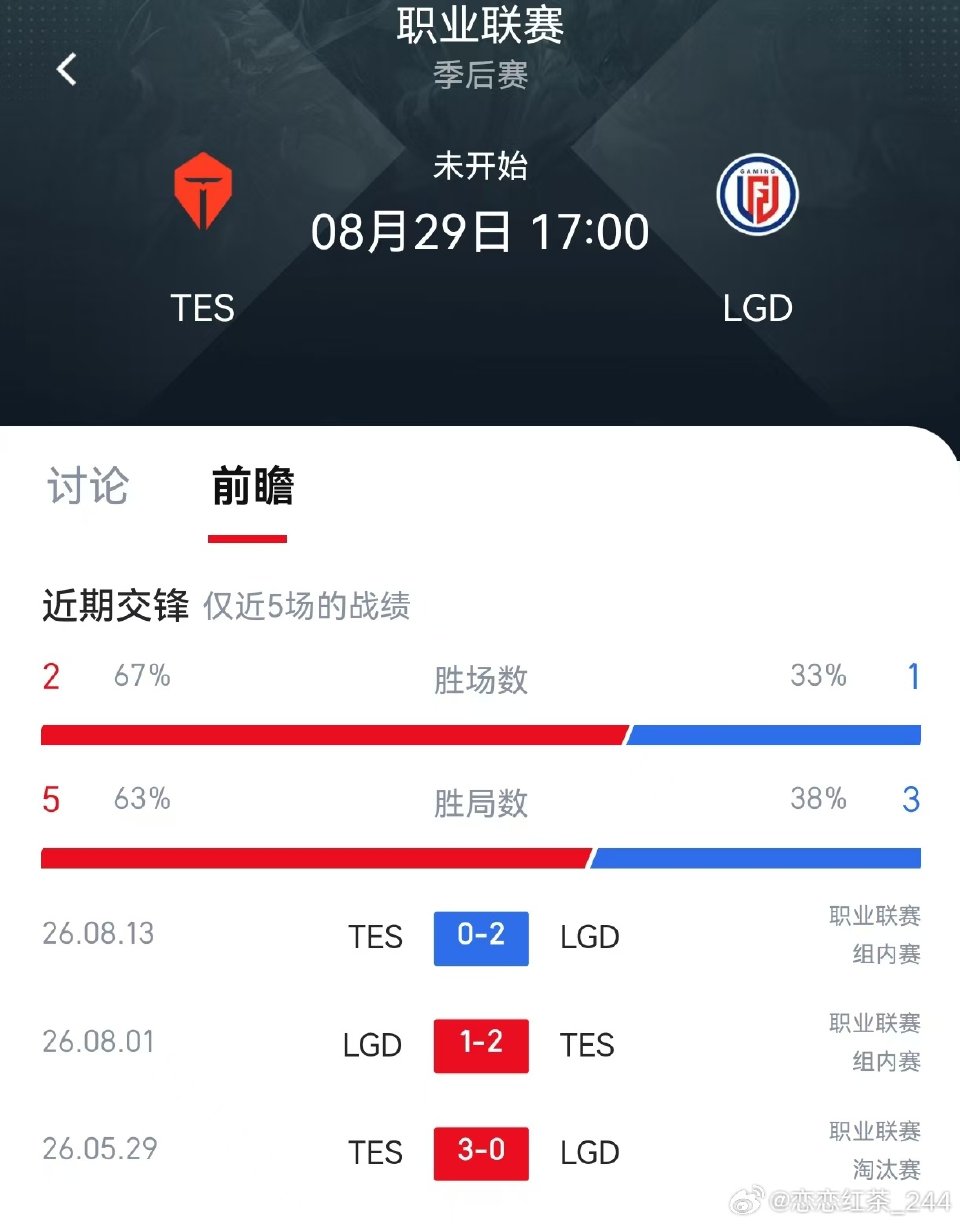Open the TES team logo
960x1224 pixels.
click(203, 191)
